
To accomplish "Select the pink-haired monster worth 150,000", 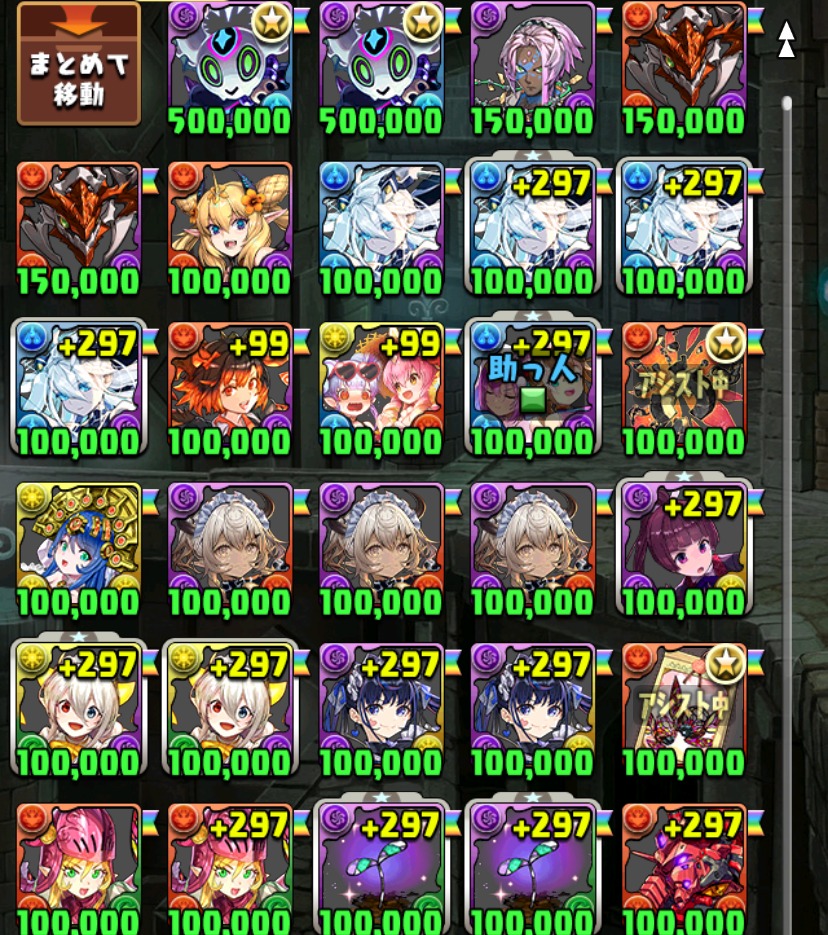I will pos(532,66).
